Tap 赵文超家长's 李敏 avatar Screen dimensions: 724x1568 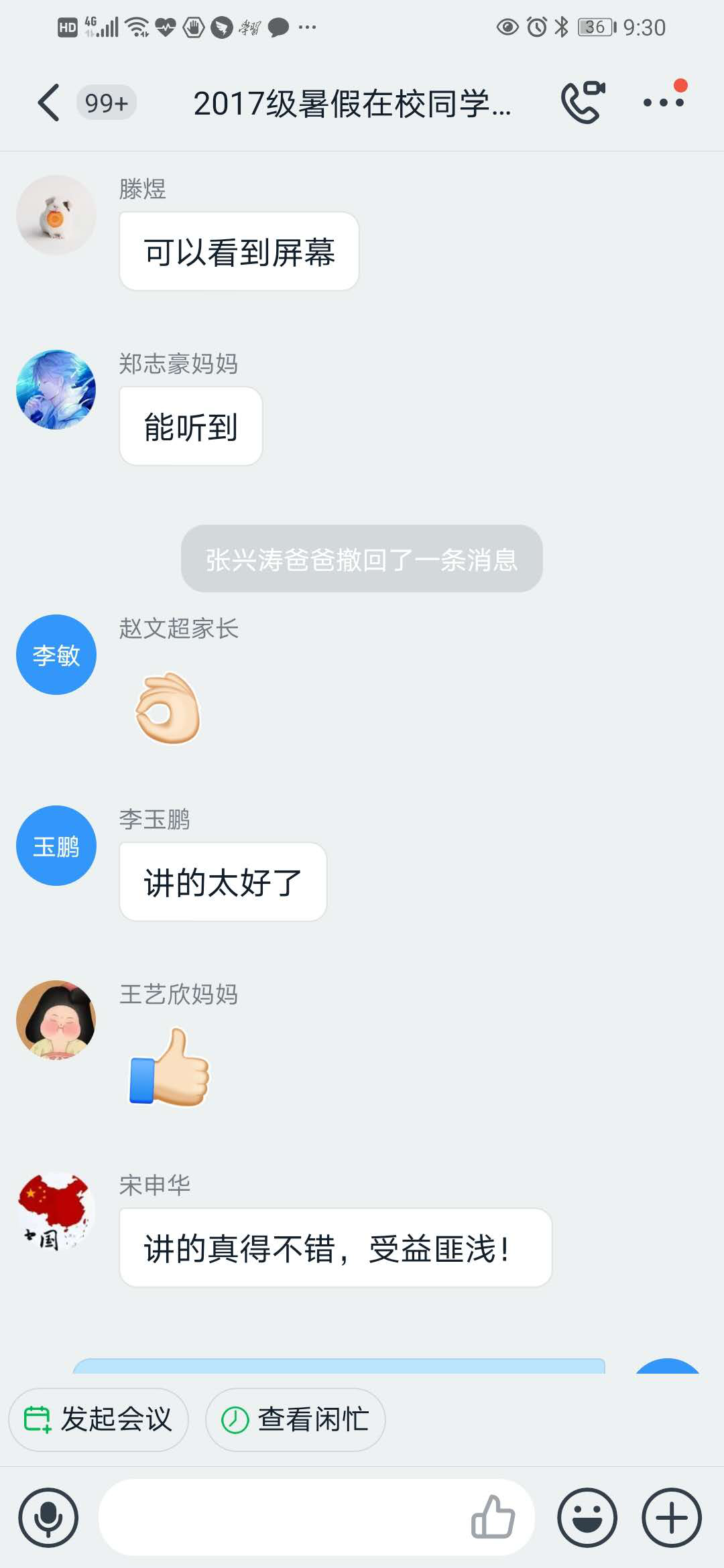point(56,655)
